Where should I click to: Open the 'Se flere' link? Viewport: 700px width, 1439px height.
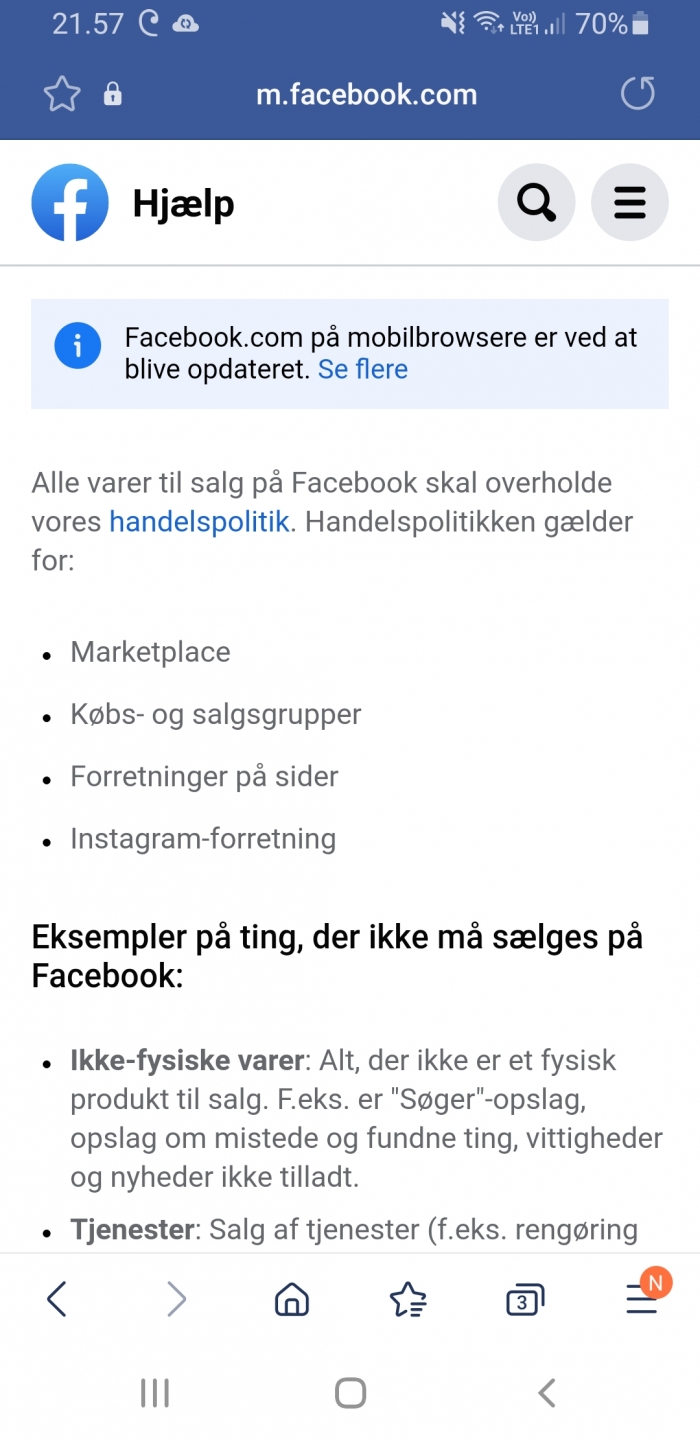(362, 369)
